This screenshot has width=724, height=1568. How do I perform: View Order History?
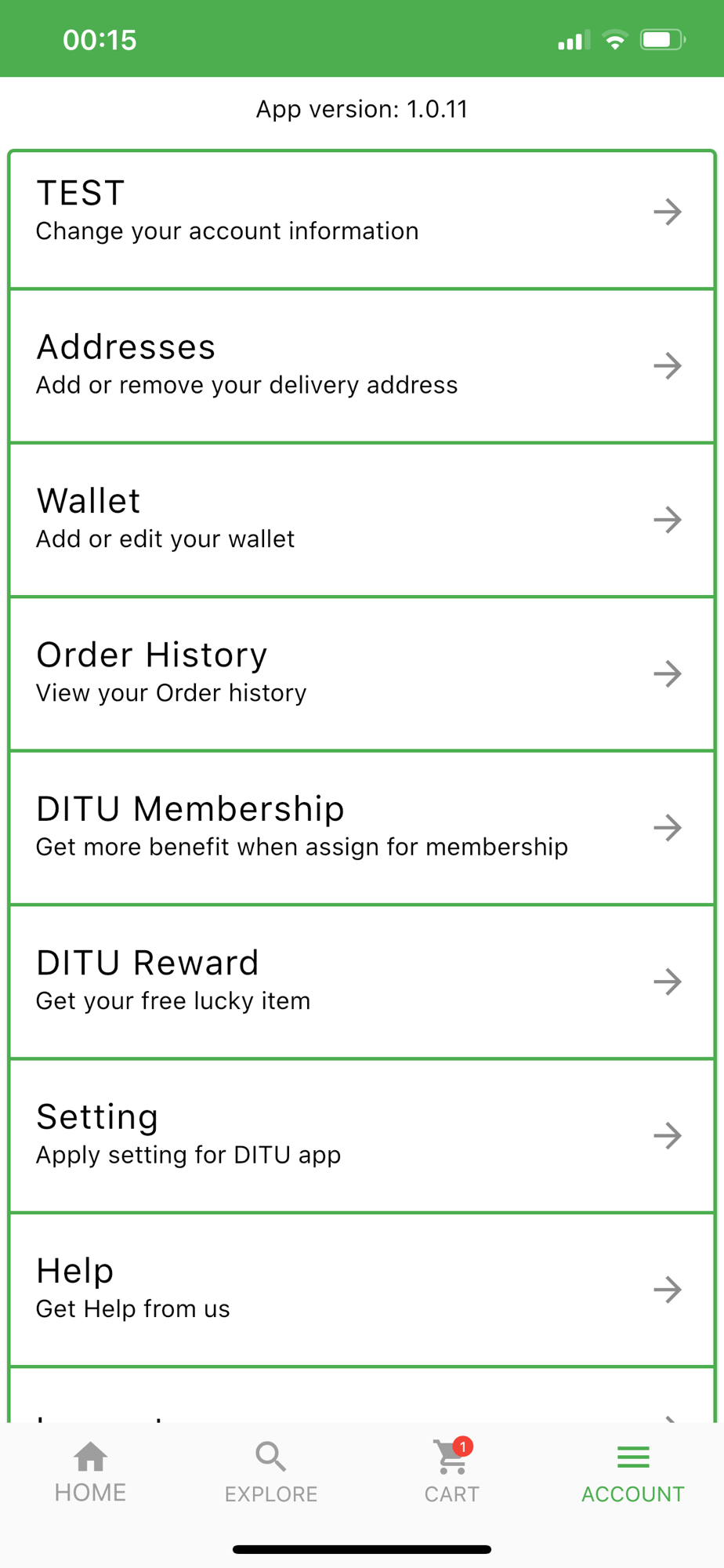[x=361, y=673]
